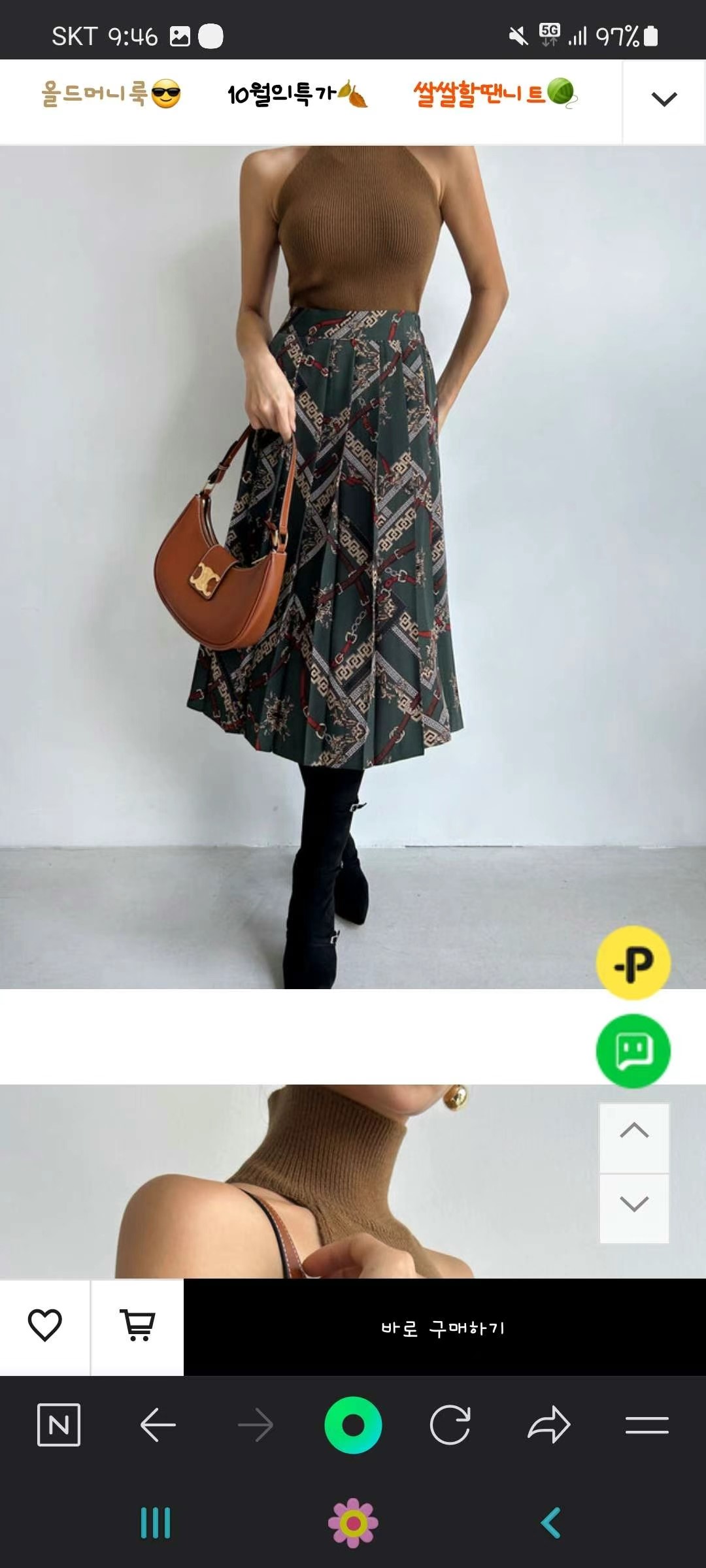Screen dimensions: 706x1568
Task: Select the 쌀쌀할땐니트 category tab
Action: [x=495, y=93]
